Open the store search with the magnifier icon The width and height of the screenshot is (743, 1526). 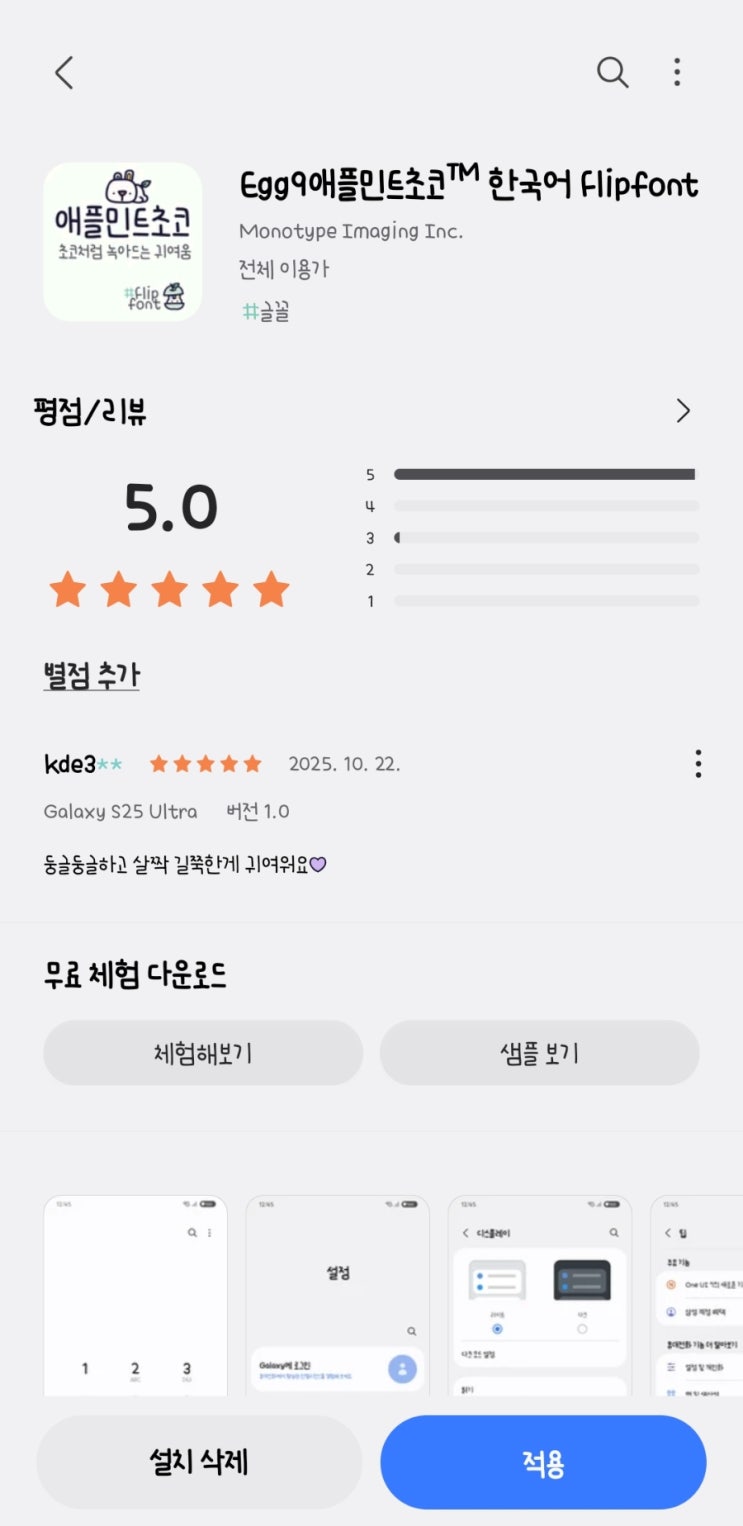coord(612,71)
